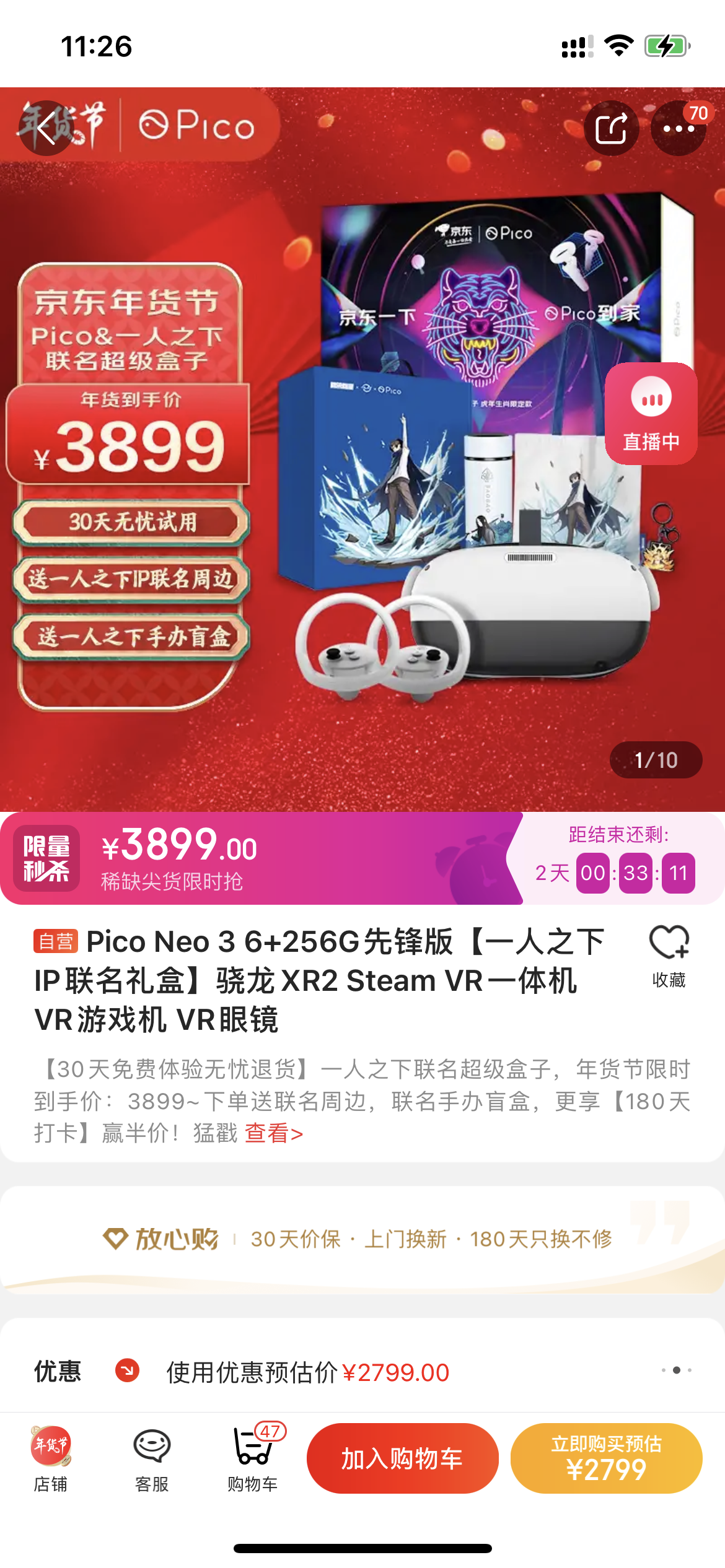
Task: Go back from the product page
Action: pos(46,128)
